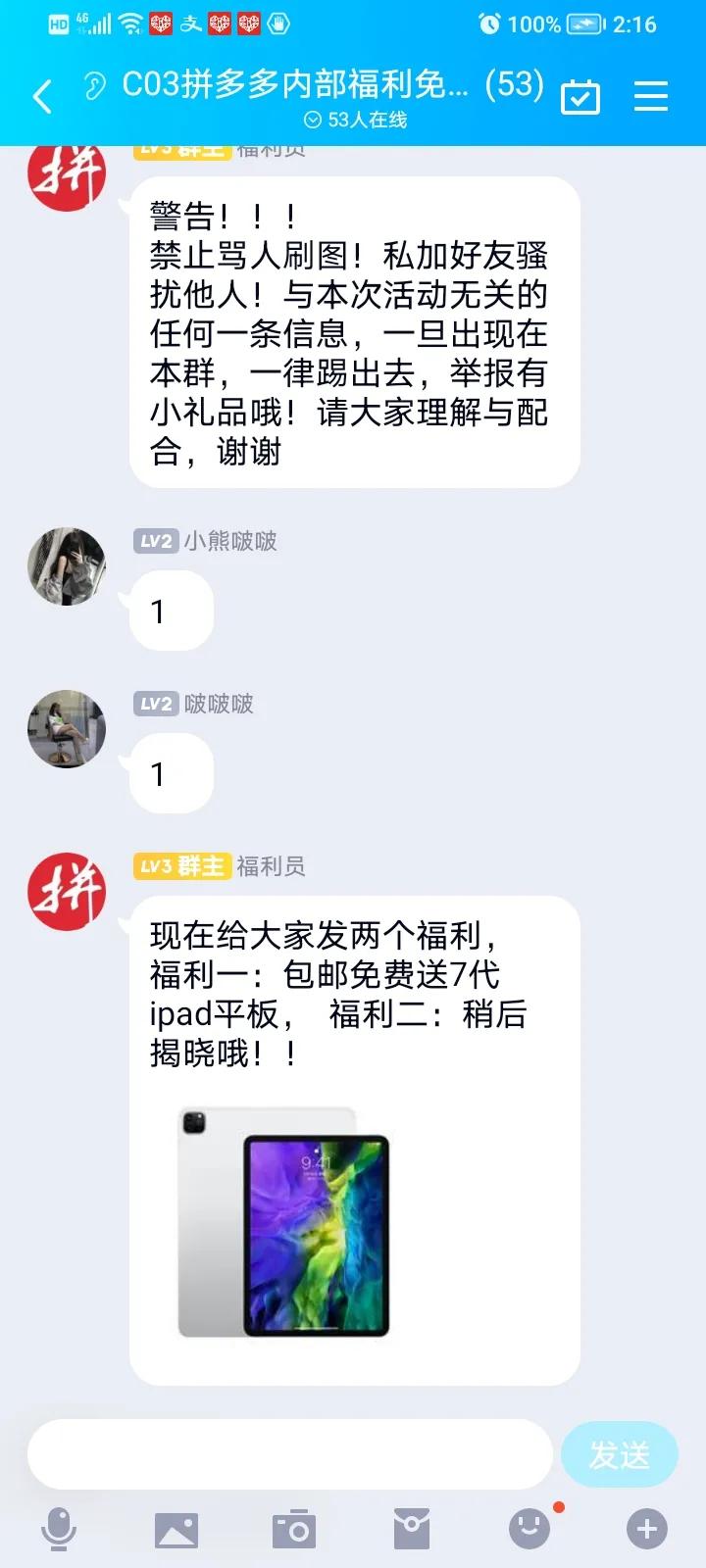This screenshot has height=1568, width=706.
Task: Open the group activity calendar check icon
Action: point(580,95)
